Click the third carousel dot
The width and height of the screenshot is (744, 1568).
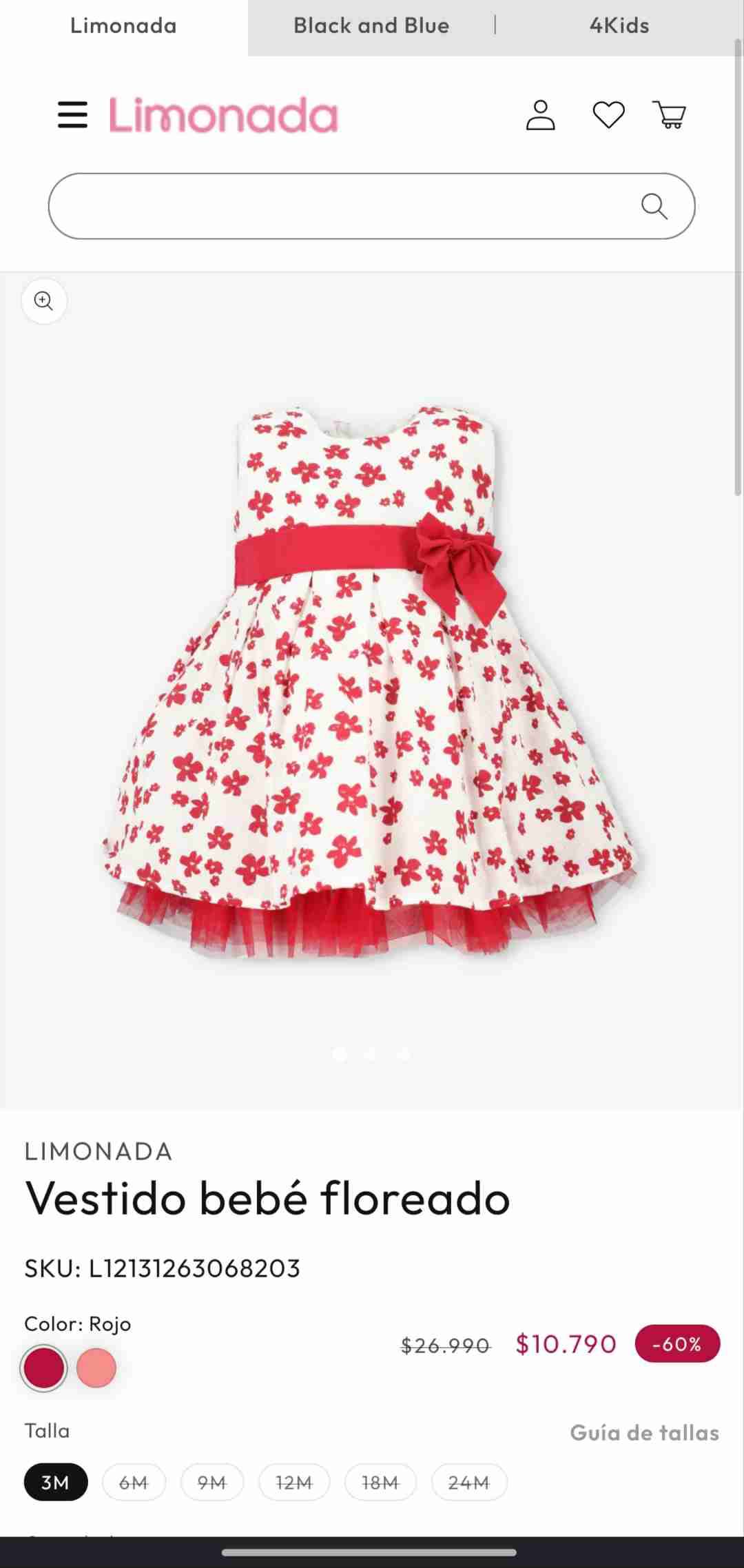point(404,1054)
